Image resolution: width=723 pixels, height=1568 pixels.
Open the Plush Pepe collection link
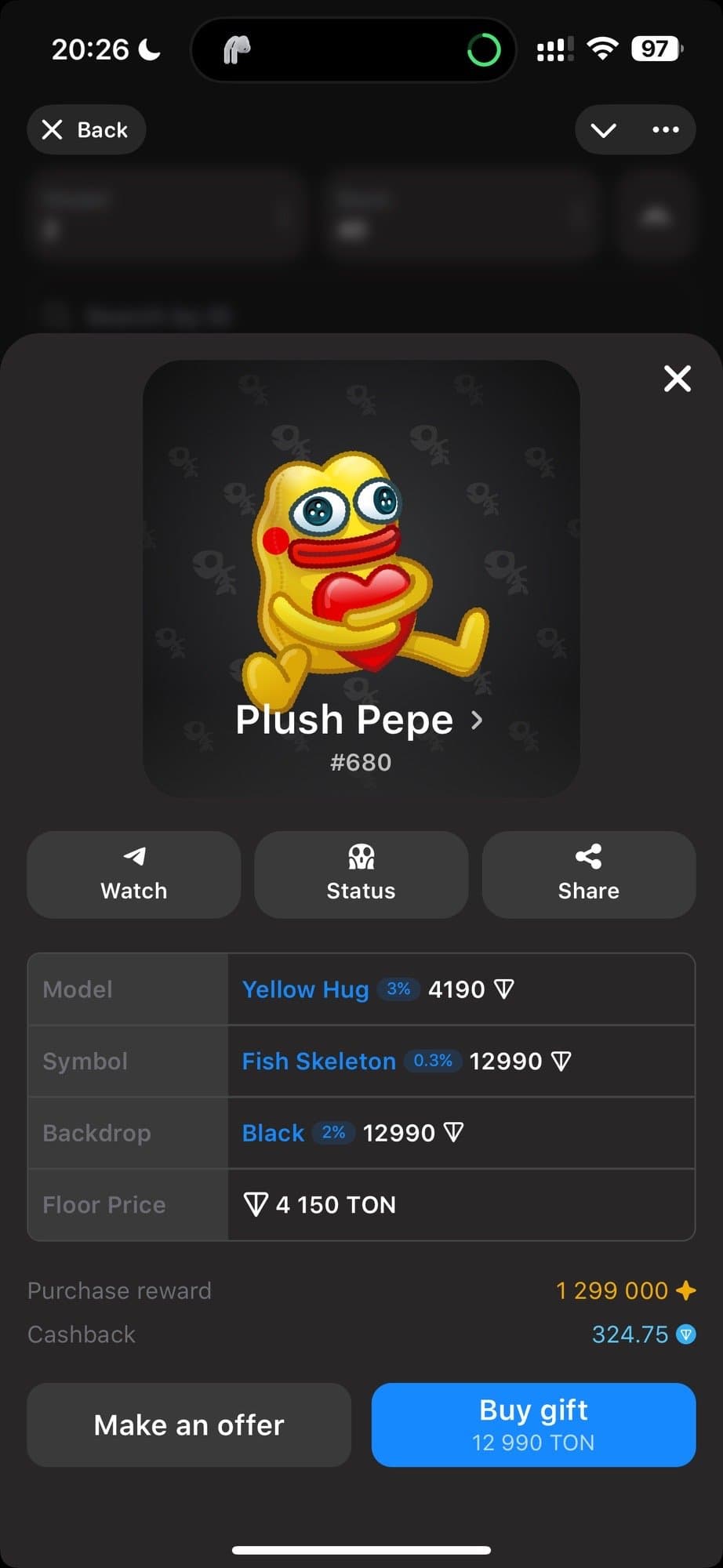tap(359, 720)
